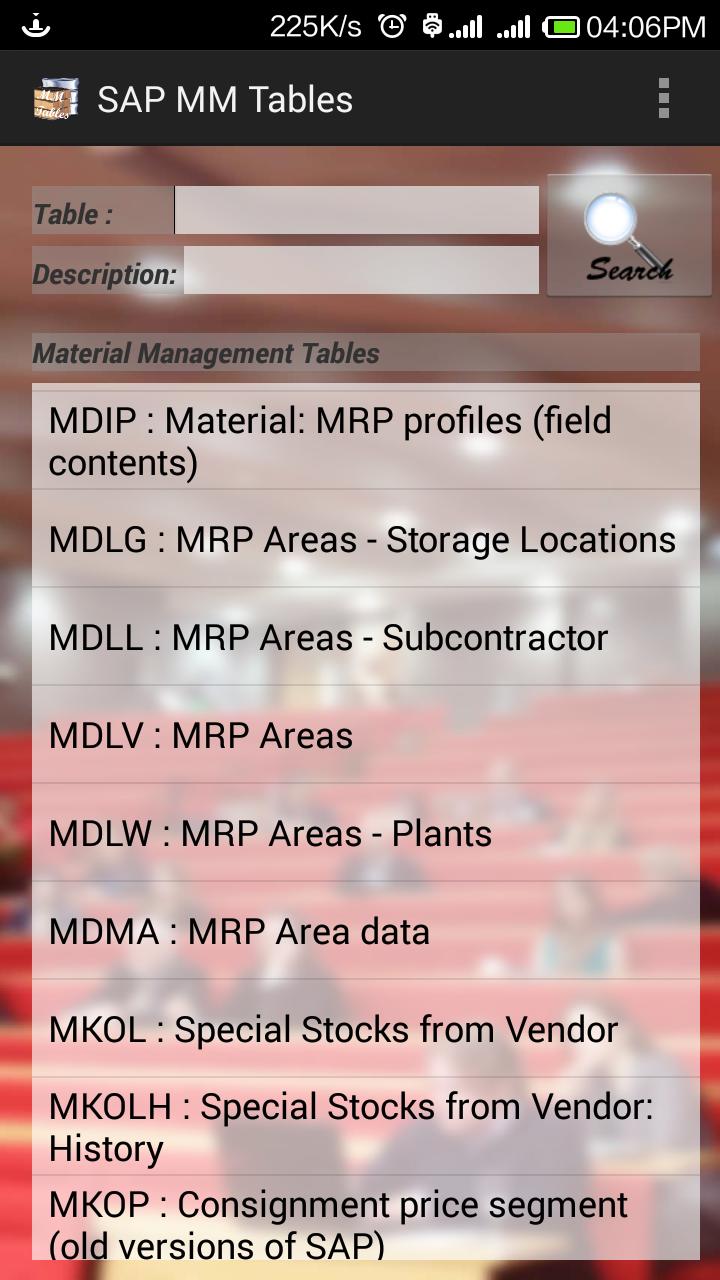Open MKOL Special Stocks from Vendor entry
Viewport: 720px width, 1280px height.
tap(360, 1028)
